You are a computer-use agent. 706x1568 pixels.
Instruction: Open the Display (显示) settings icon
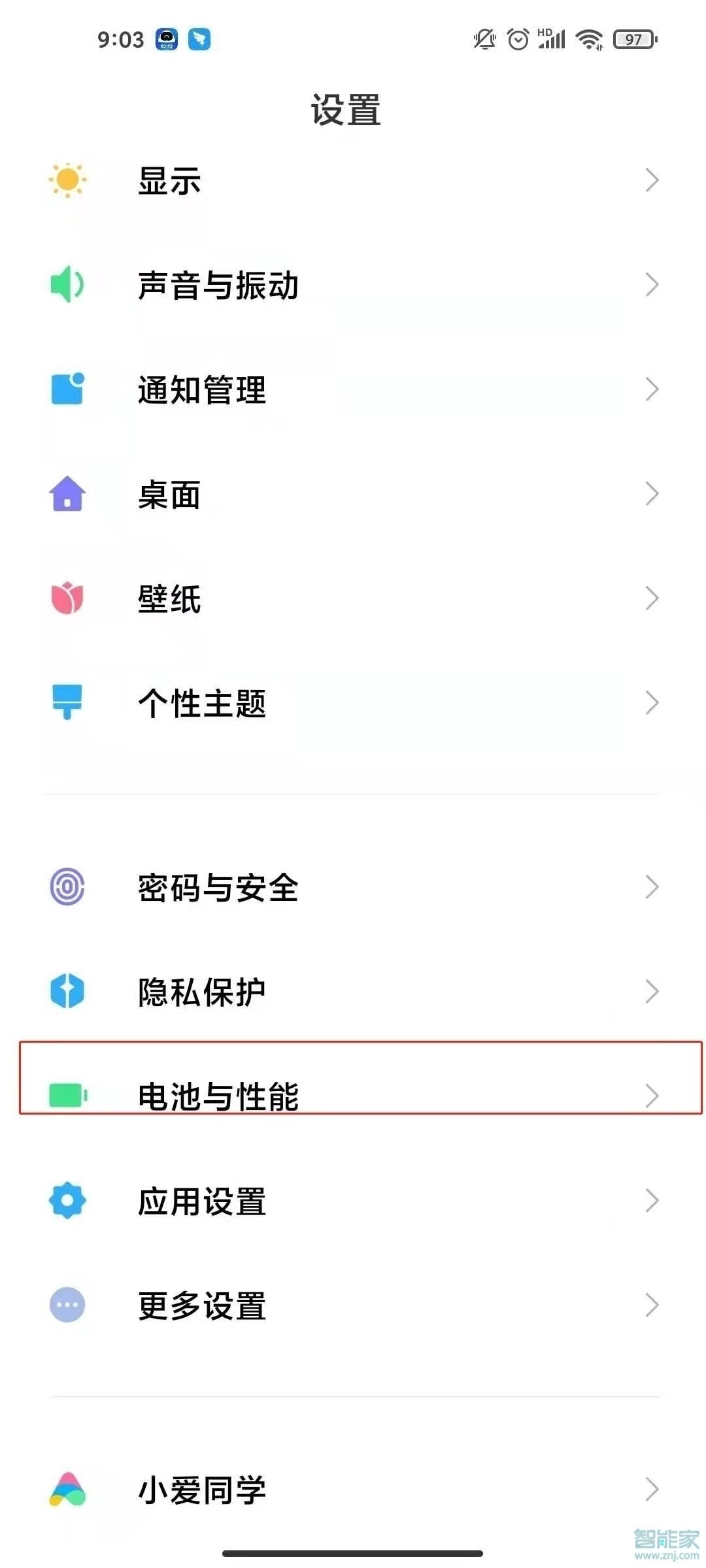point(67,181)
